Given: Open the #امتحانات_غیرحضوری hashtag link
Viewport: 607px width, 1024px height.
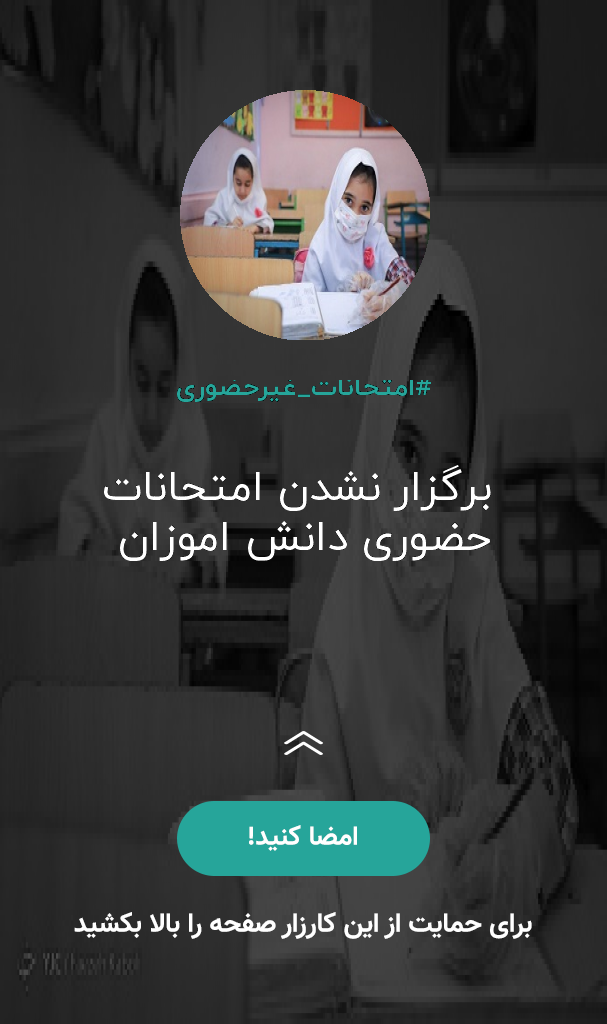Looking at the screenshot, I should coord(304,389).
